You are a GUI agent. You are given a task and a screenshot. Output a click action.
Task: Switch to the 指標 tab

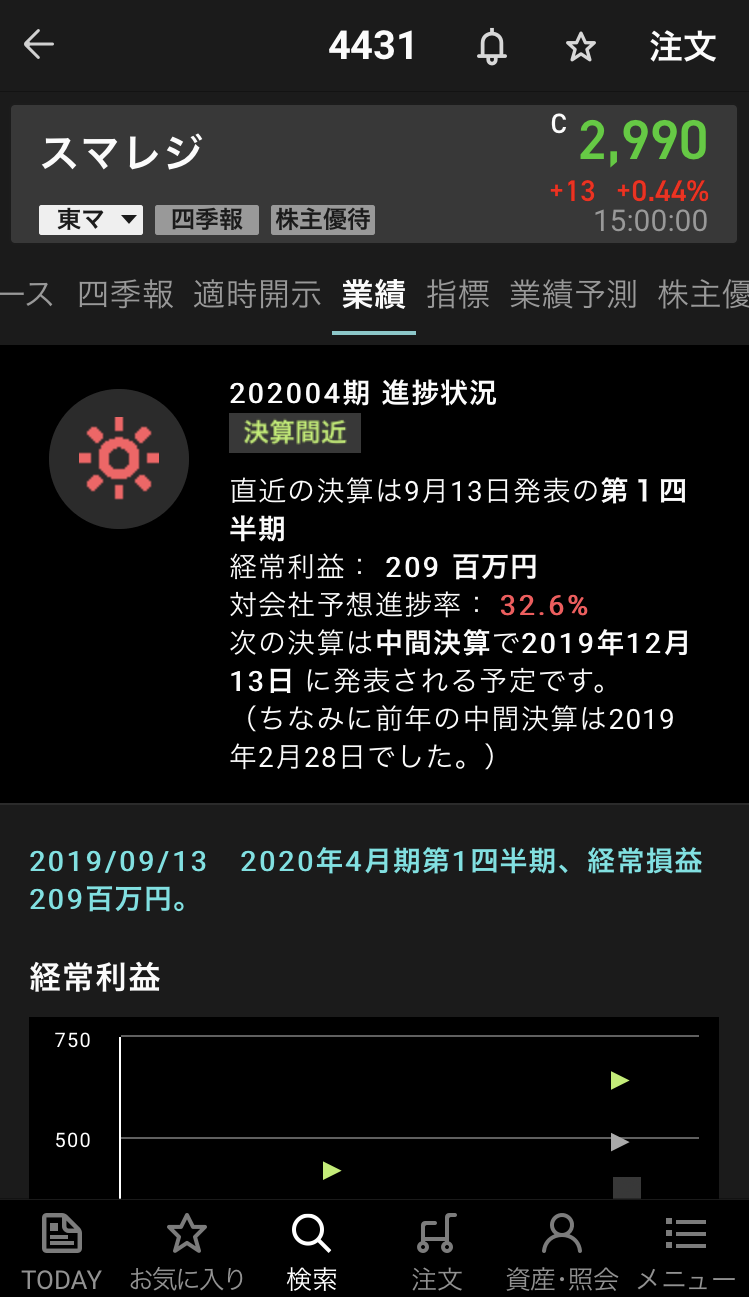coord(458,294)
